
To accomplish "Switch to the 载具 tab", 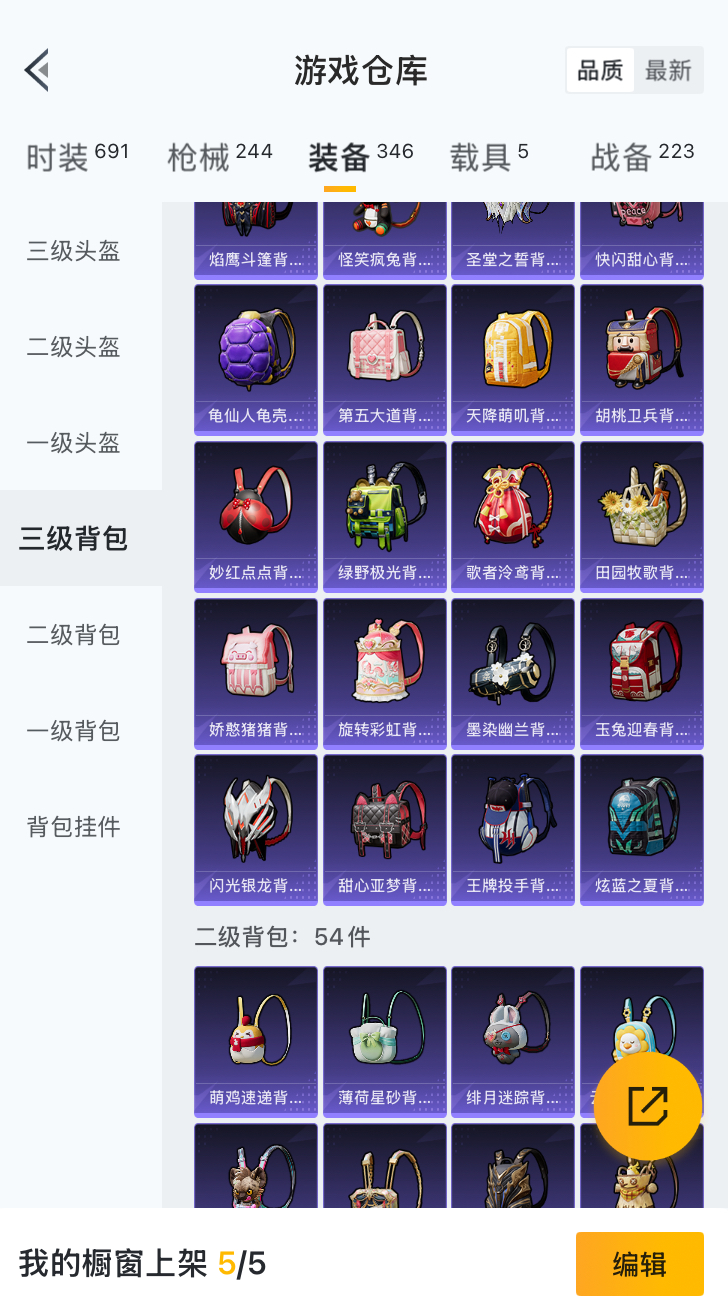I will tap(489, 156).
